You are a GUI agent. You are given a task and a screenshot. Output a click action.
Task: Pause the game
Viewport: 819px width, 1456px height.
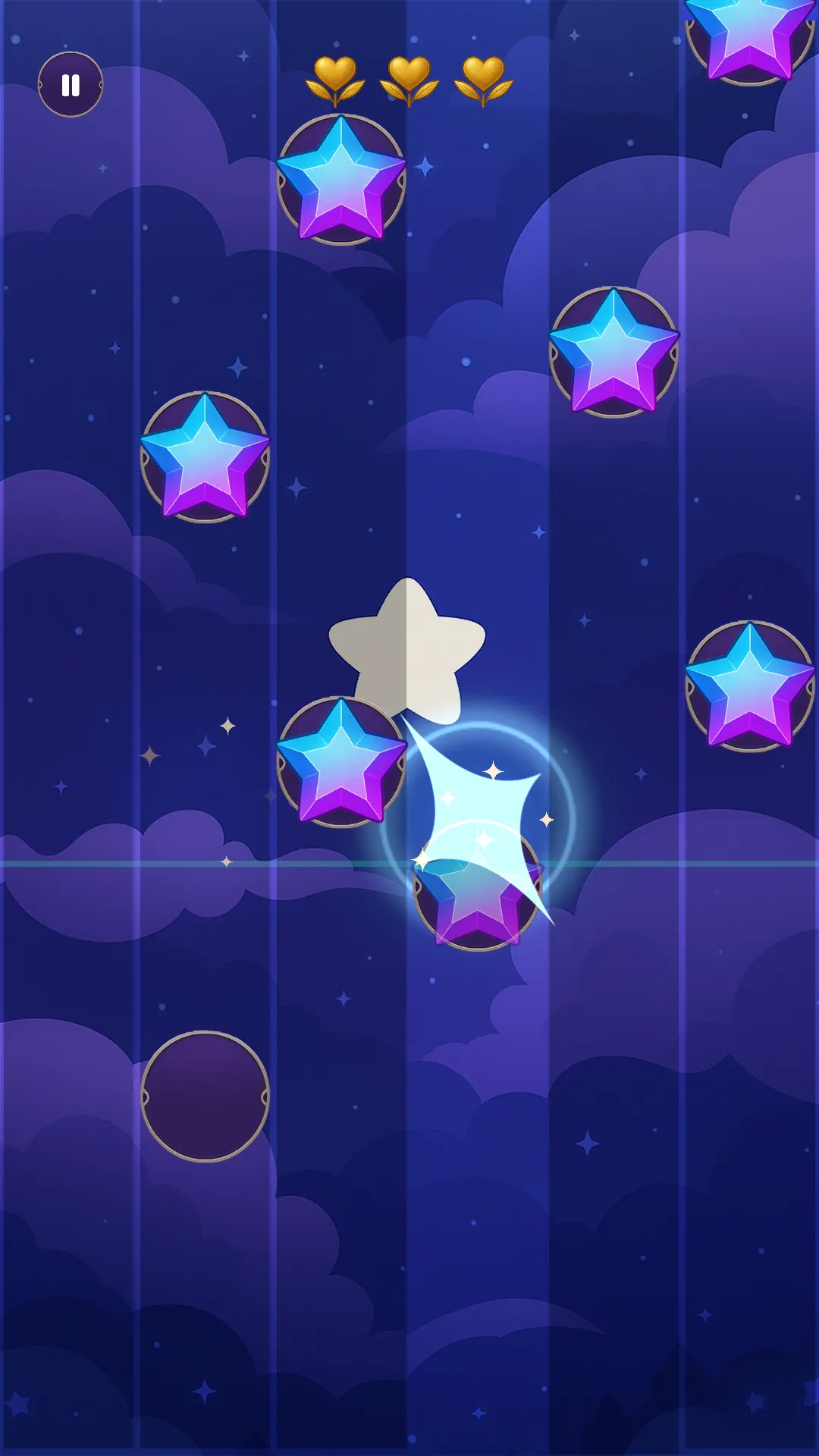point(71,84)
